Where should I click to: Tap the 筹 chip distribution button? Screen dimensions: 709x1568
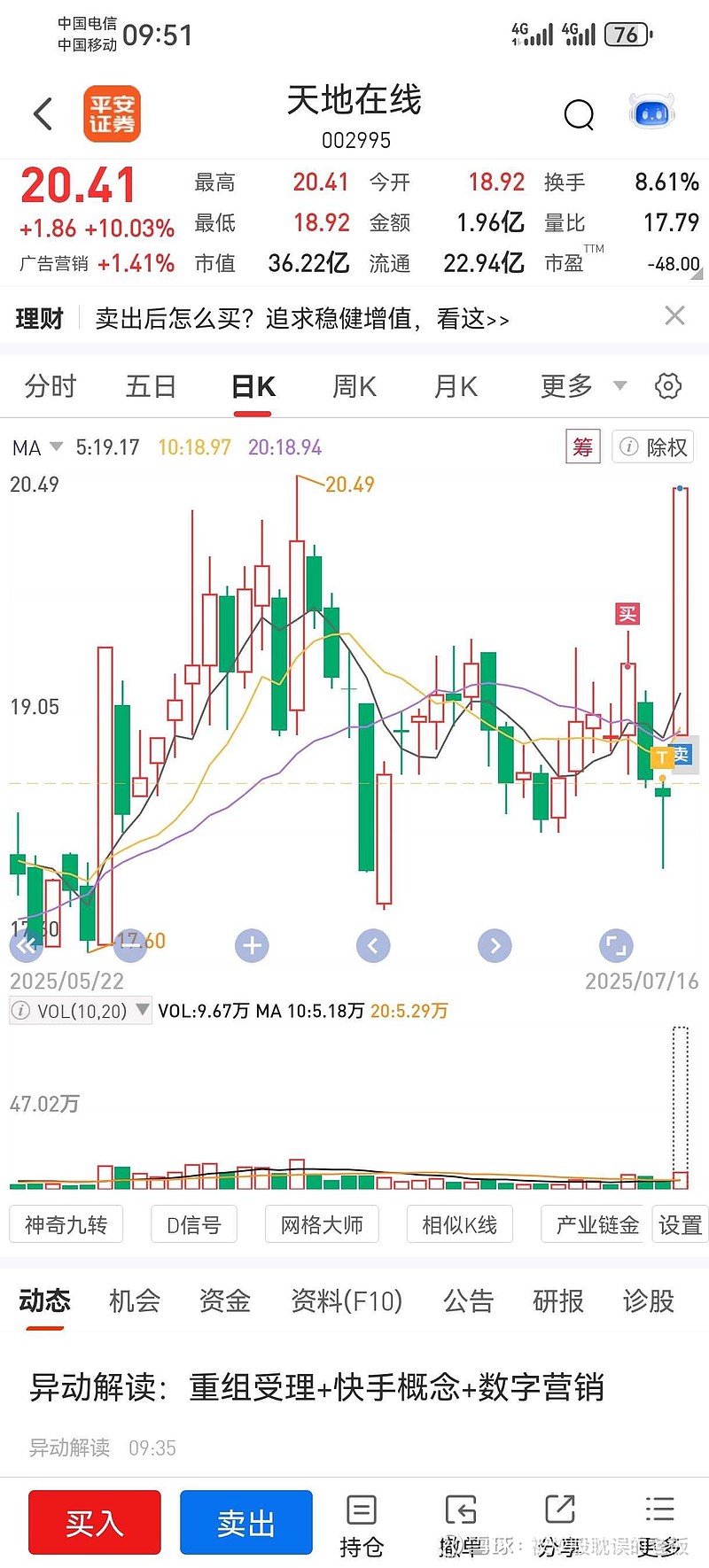(582, 447)
